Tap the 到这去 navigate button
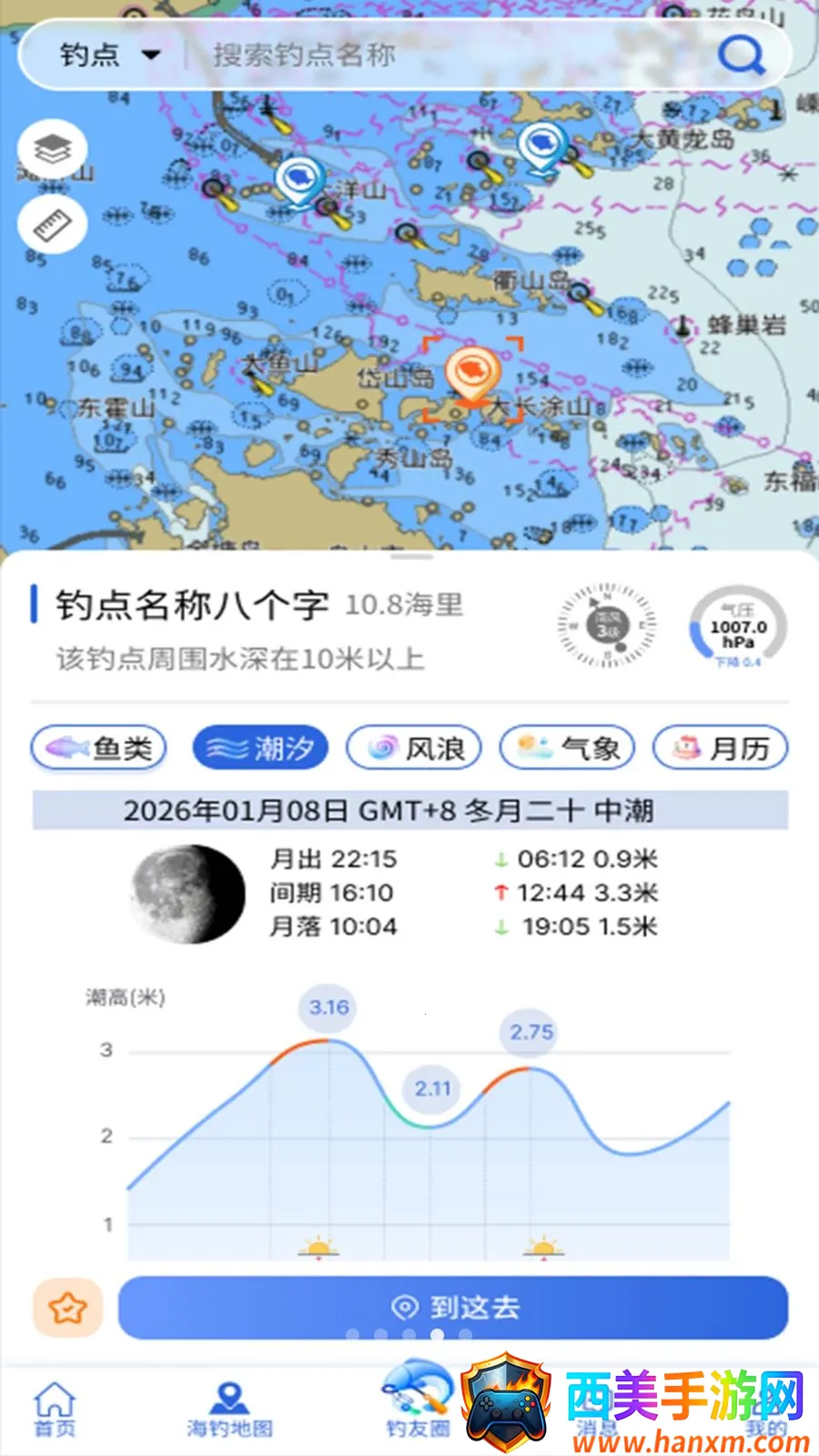Viewport: 819px width, 1456px height. coord(453,1308)
